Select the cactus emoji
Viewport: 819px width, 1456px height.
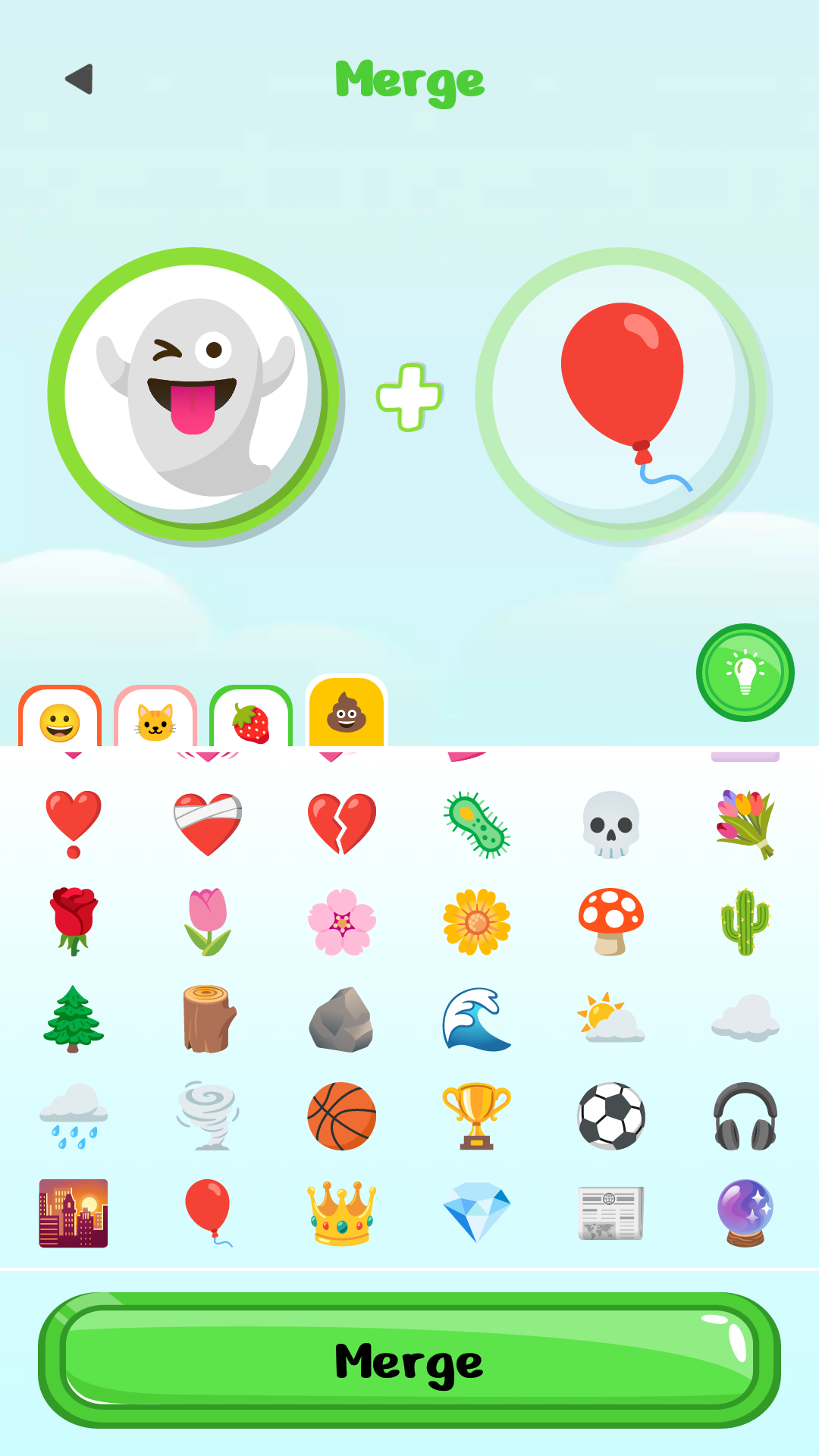745,921
